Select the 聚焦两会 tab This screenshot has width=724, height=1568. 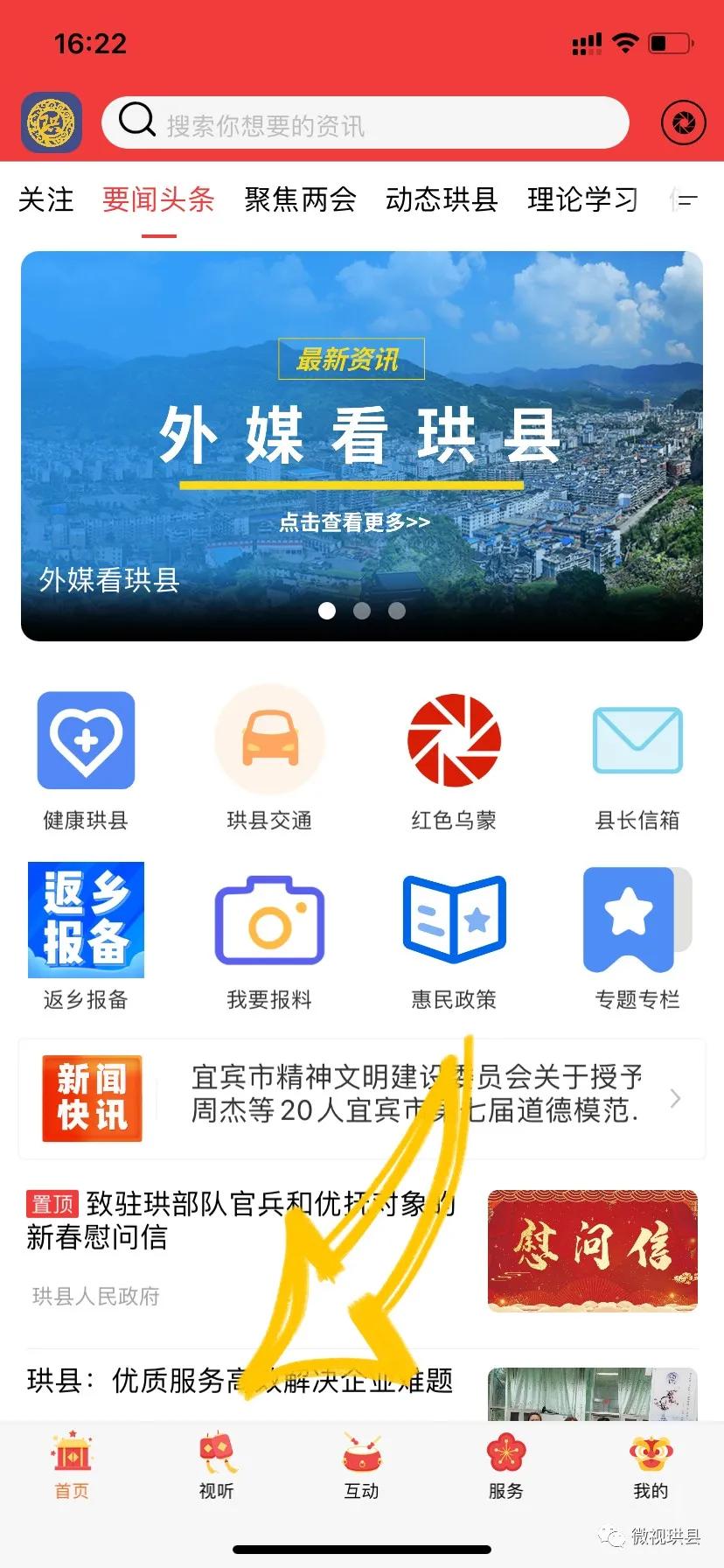[300, 199]
